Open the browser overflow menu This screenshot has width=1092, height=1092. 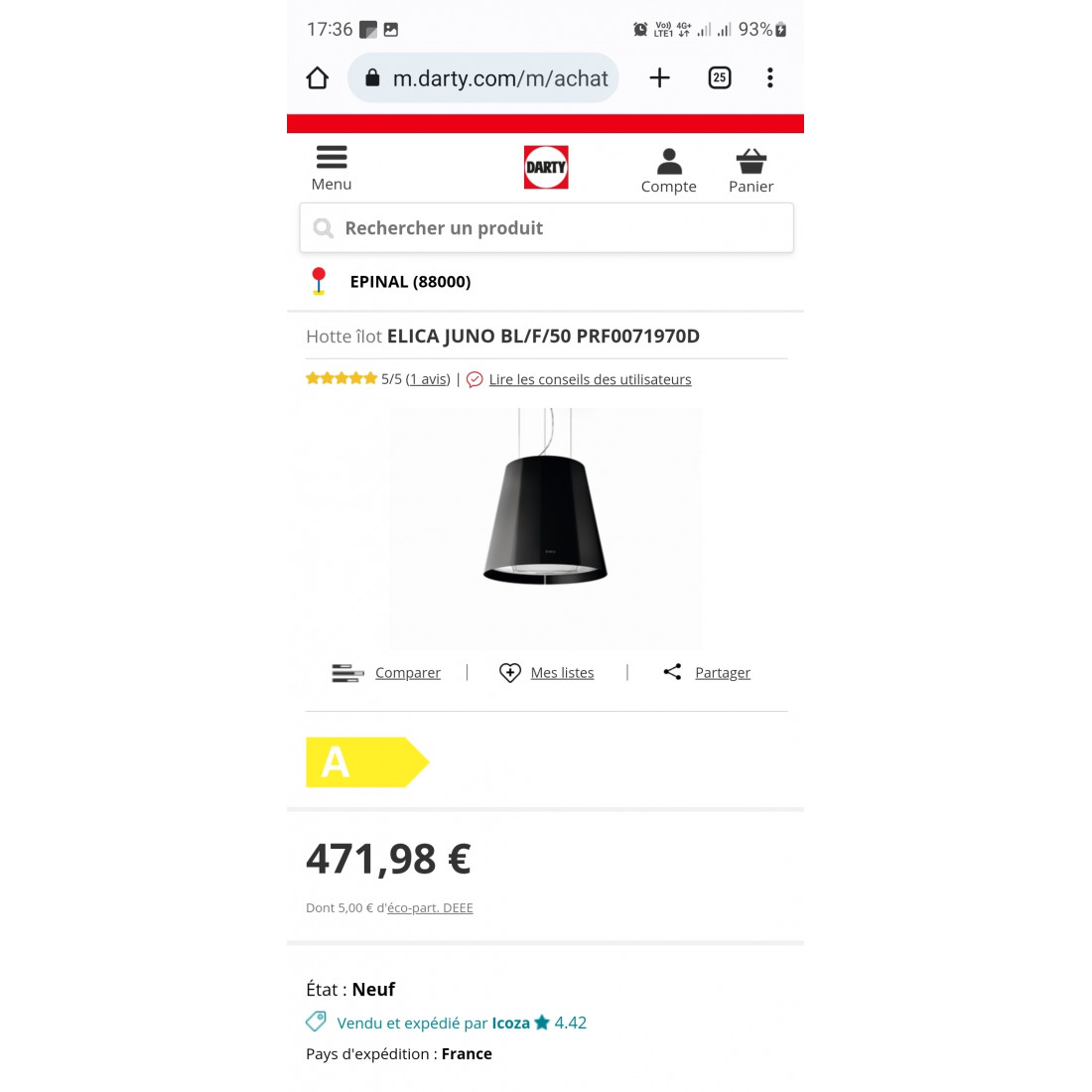[x=770, y=78]
